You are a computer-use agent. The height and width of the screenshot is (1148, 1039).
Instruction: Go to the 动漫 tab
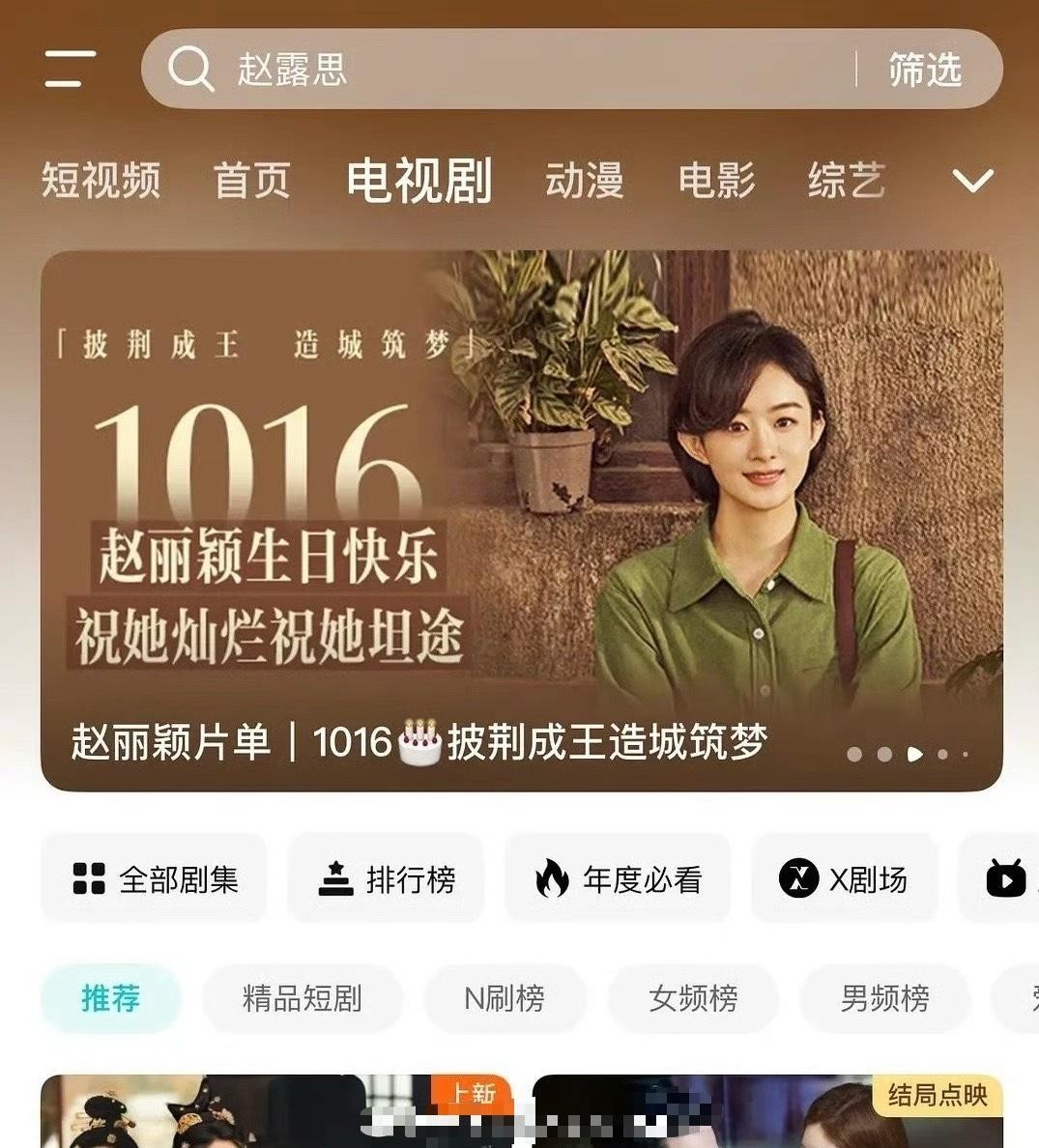pos(584,181)
